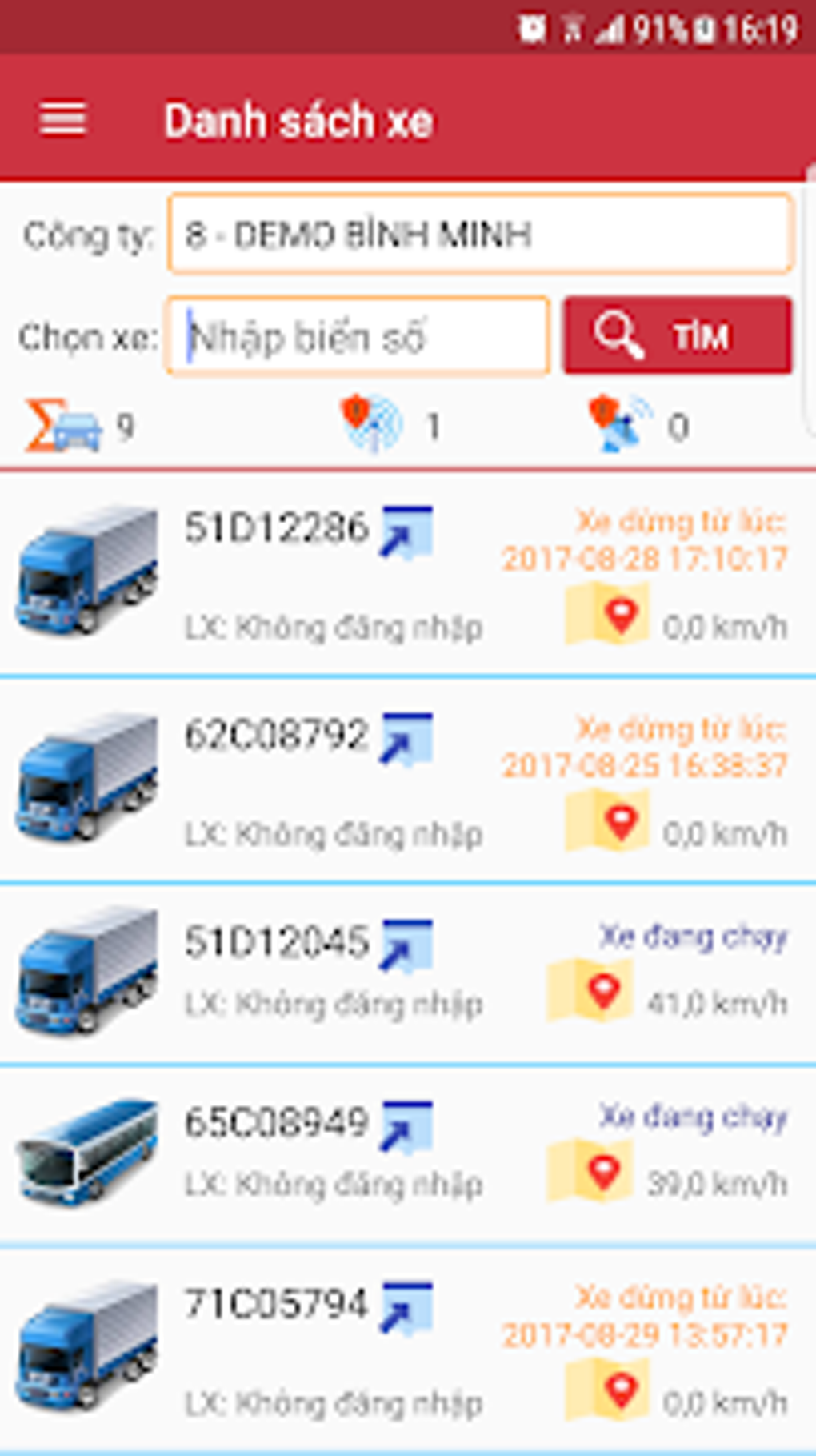Open vehicle 51D12045 details
This screenshot has width=816, height=1456.
(276, 941)
